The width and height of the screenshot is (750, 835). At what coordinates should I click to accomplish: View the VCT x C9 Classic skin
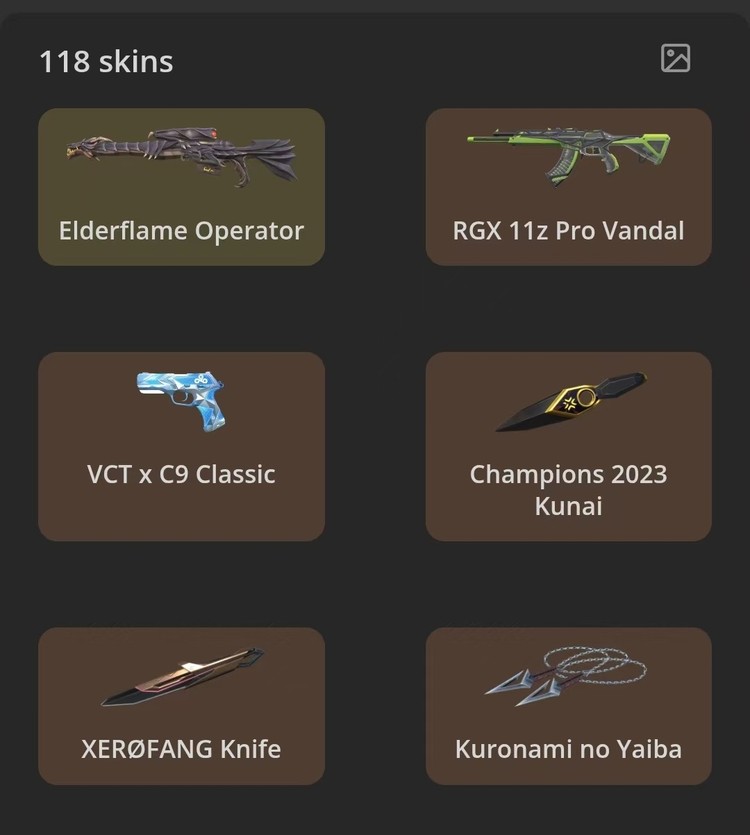click(x=181, y=446)
